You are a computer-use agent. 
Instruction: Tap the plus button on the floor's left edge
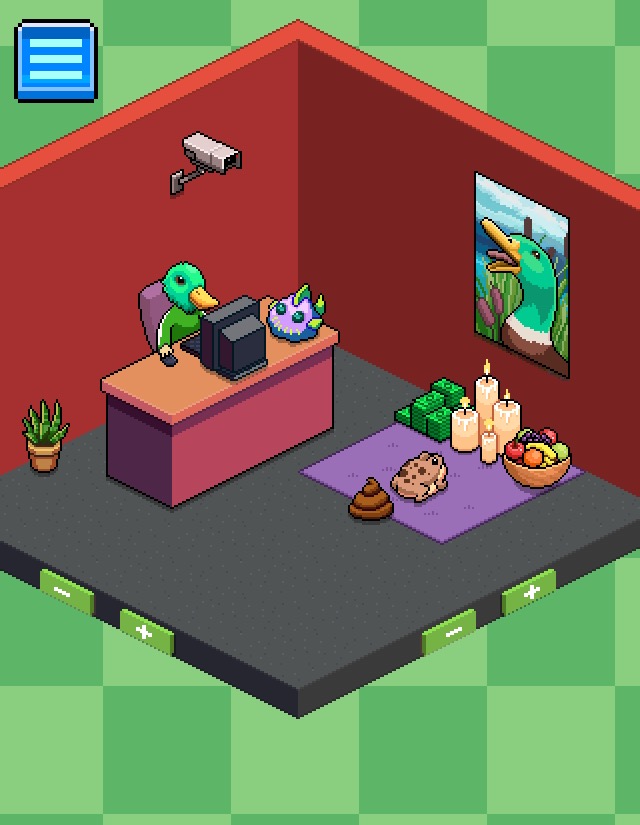click(x=146, y=632)
